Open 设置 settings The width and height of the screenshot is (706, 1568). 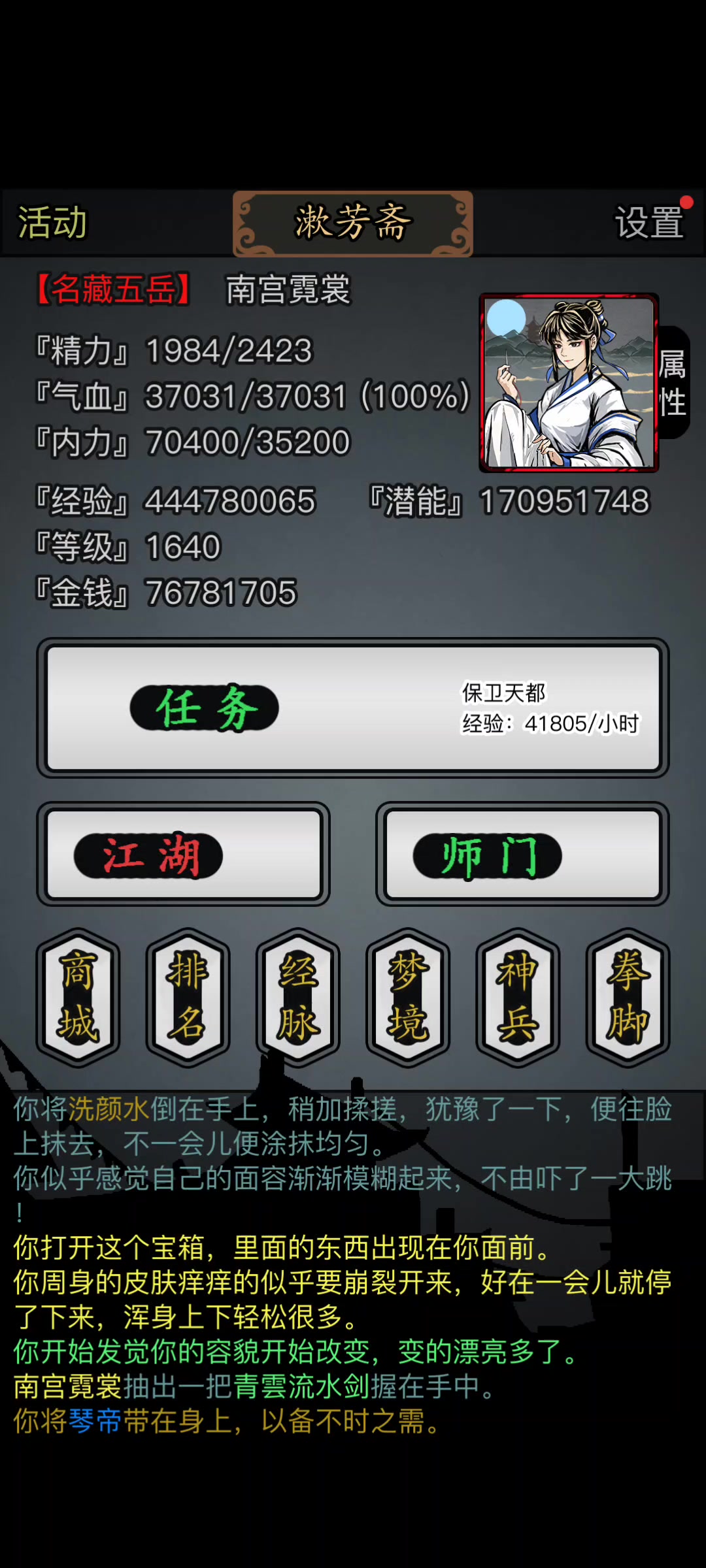(x=649, y=223)
